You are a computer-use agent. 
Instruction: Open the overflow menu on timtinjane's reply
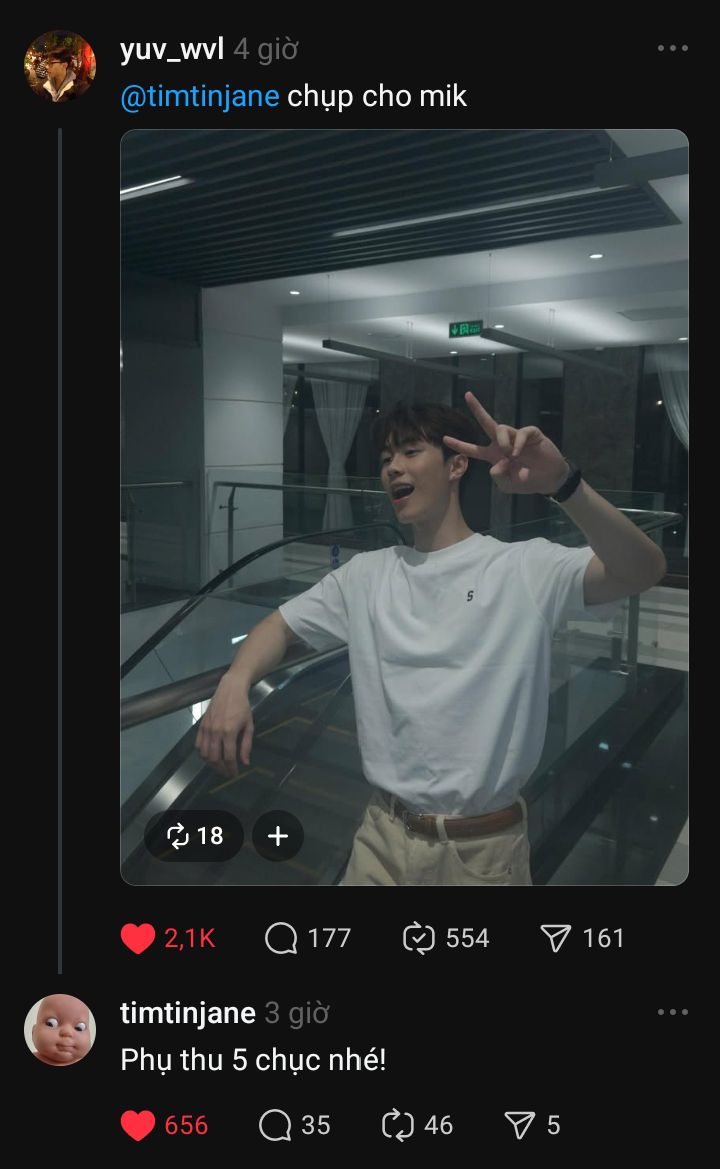(x=672, y=1012)
